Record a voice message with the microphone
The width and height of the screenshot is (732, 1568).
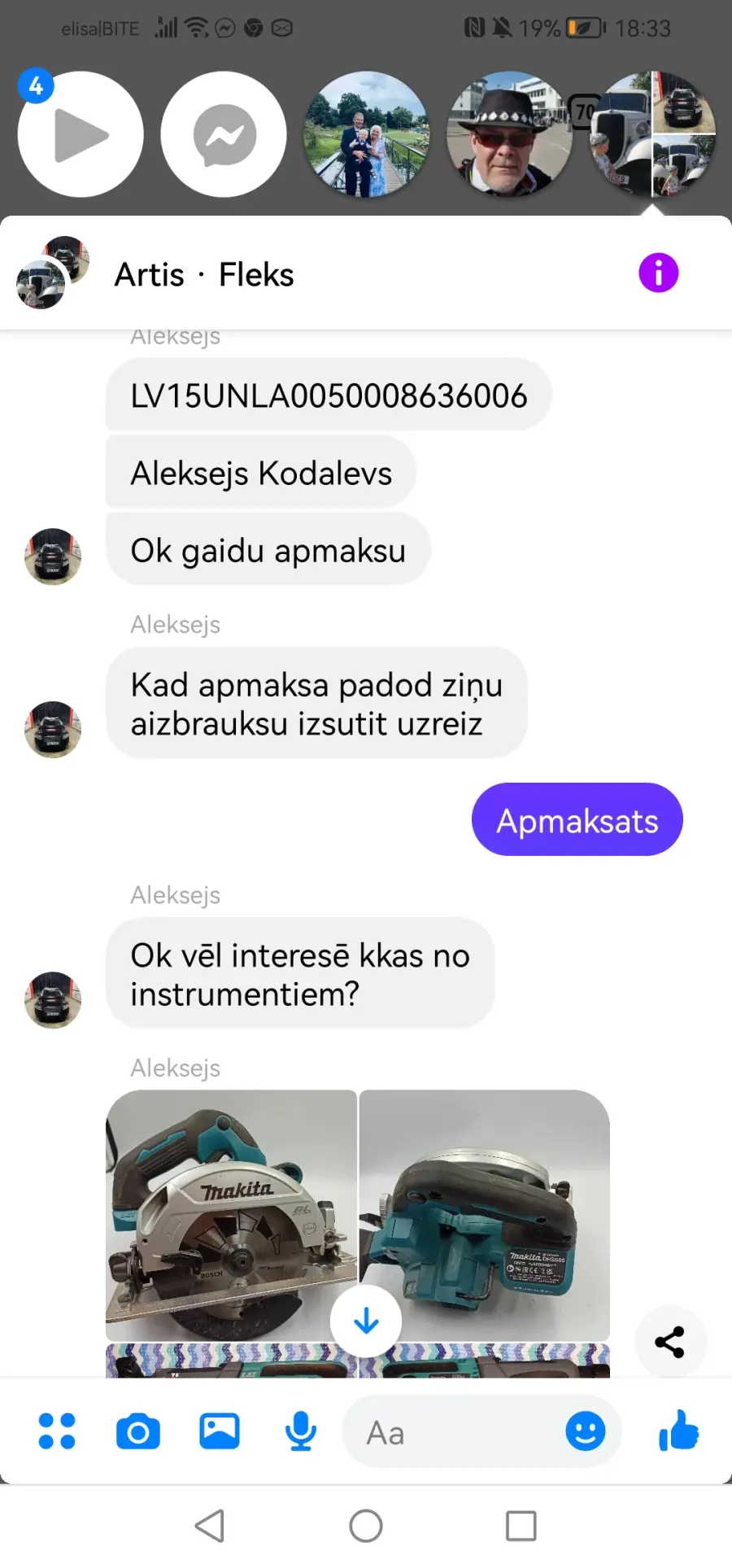(x=301, y=1431)
